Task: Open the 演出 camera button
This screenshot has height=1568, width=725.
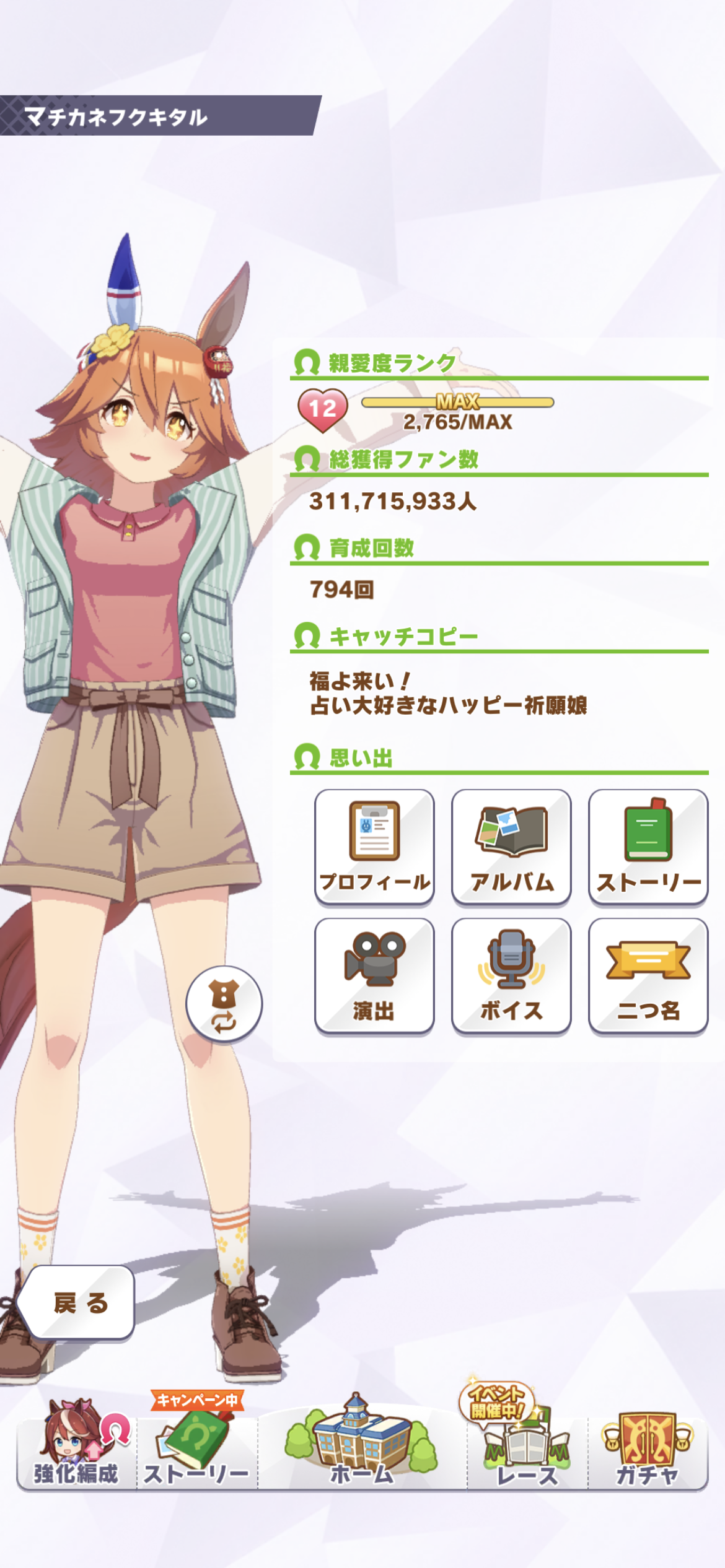Action: pyautogui.click(x=374, y=975)
